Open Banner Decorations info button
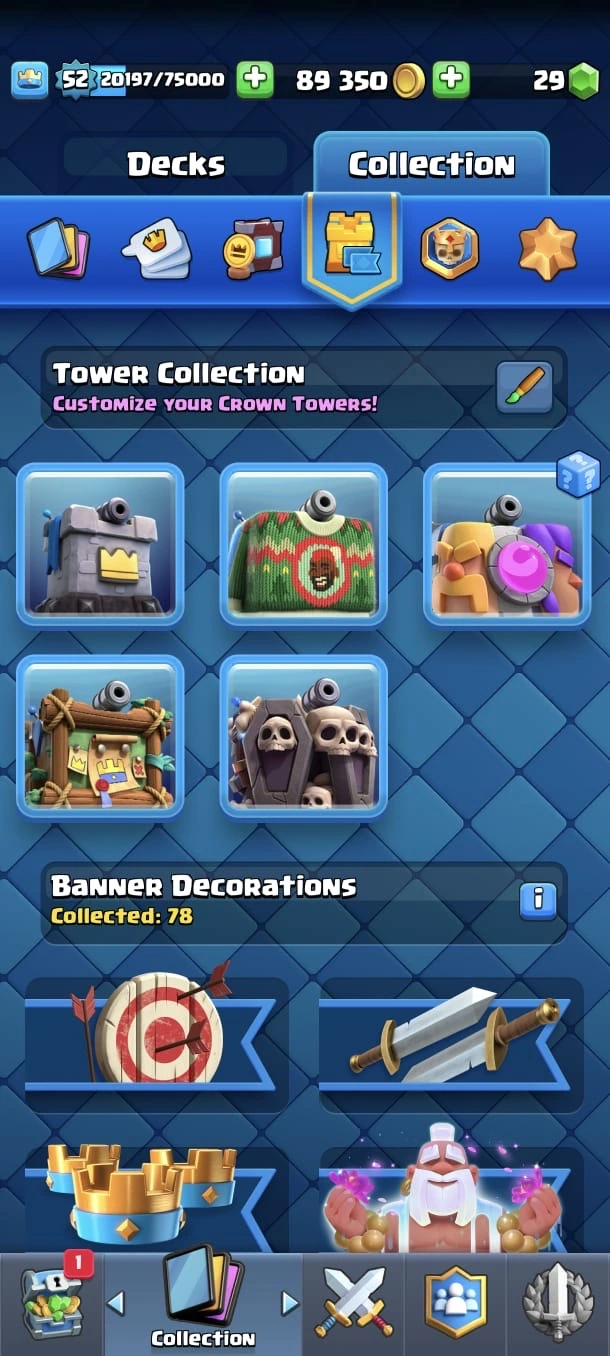The width and height of the screenshot is (610, 1356). pos(538,899)
